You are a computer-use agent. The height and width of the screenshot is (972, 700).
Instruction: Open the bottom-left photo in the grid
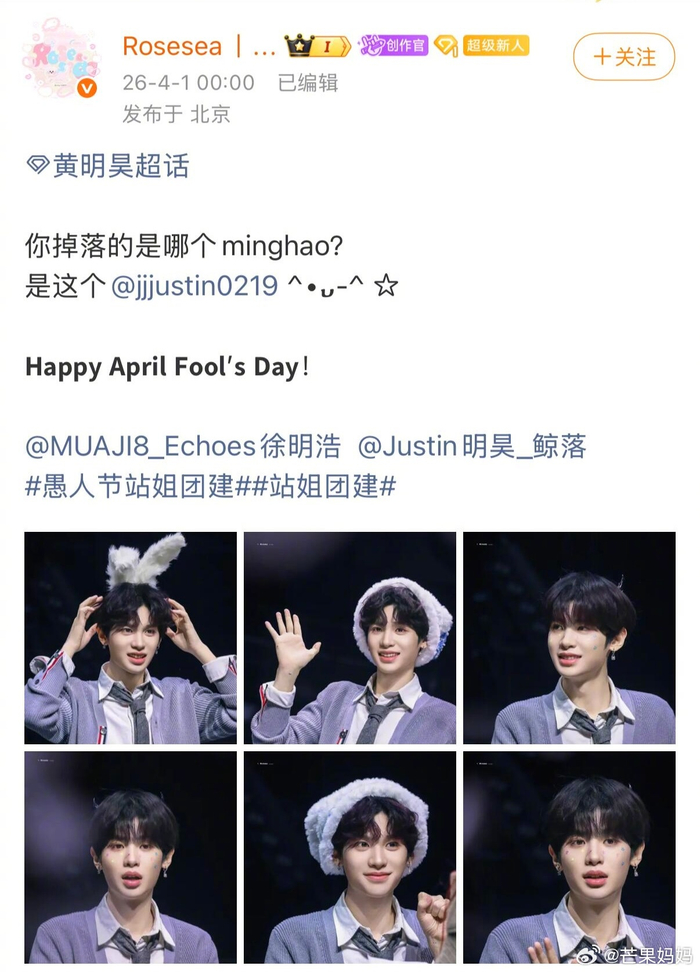(x=130, y=857)
